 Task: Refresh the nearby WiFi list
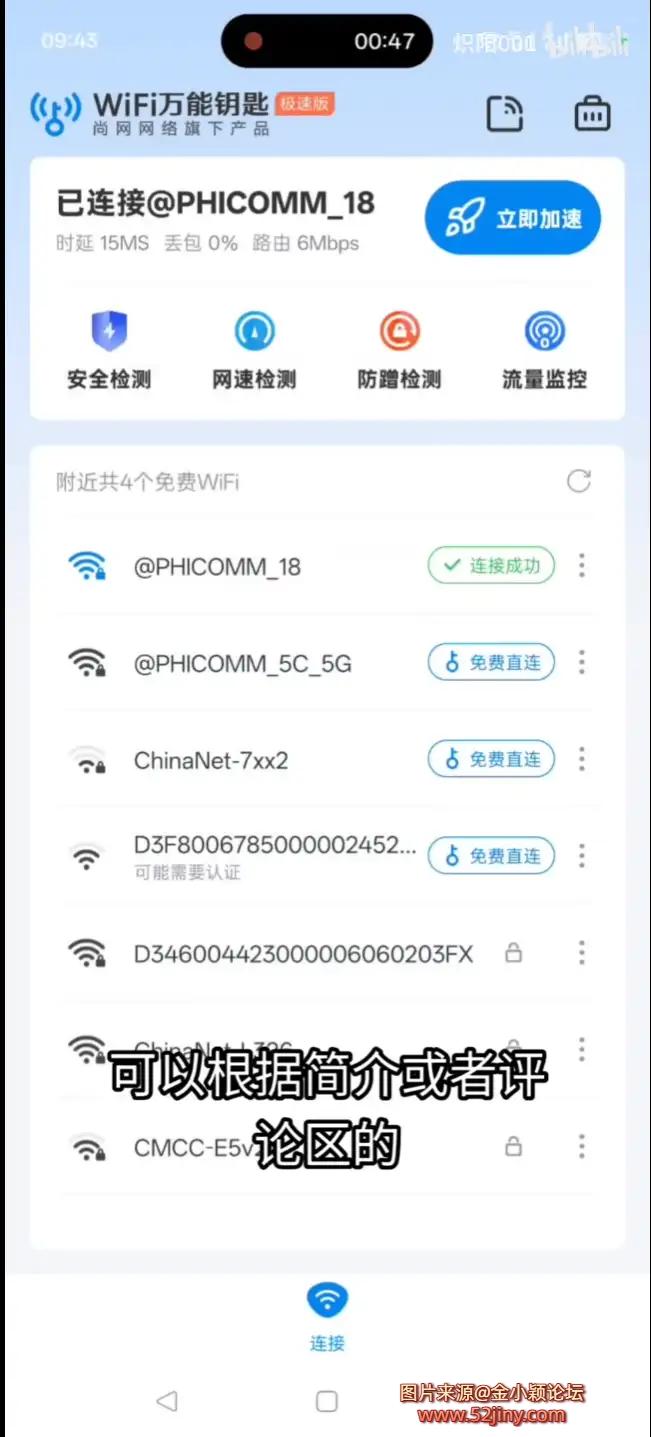pos(579,482)
